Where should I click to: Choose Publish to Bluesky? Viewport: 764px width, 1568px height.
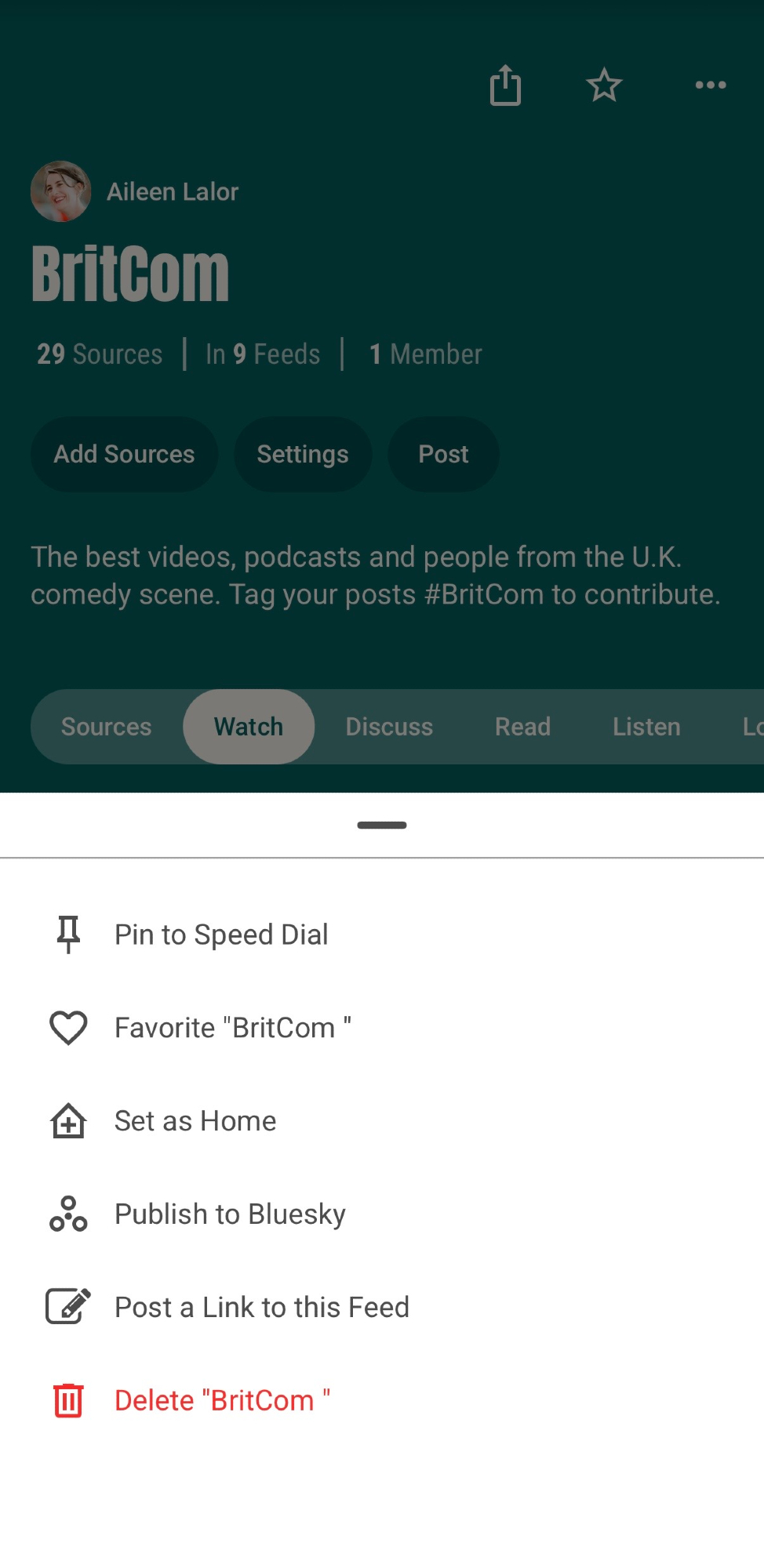[230, 1214]
